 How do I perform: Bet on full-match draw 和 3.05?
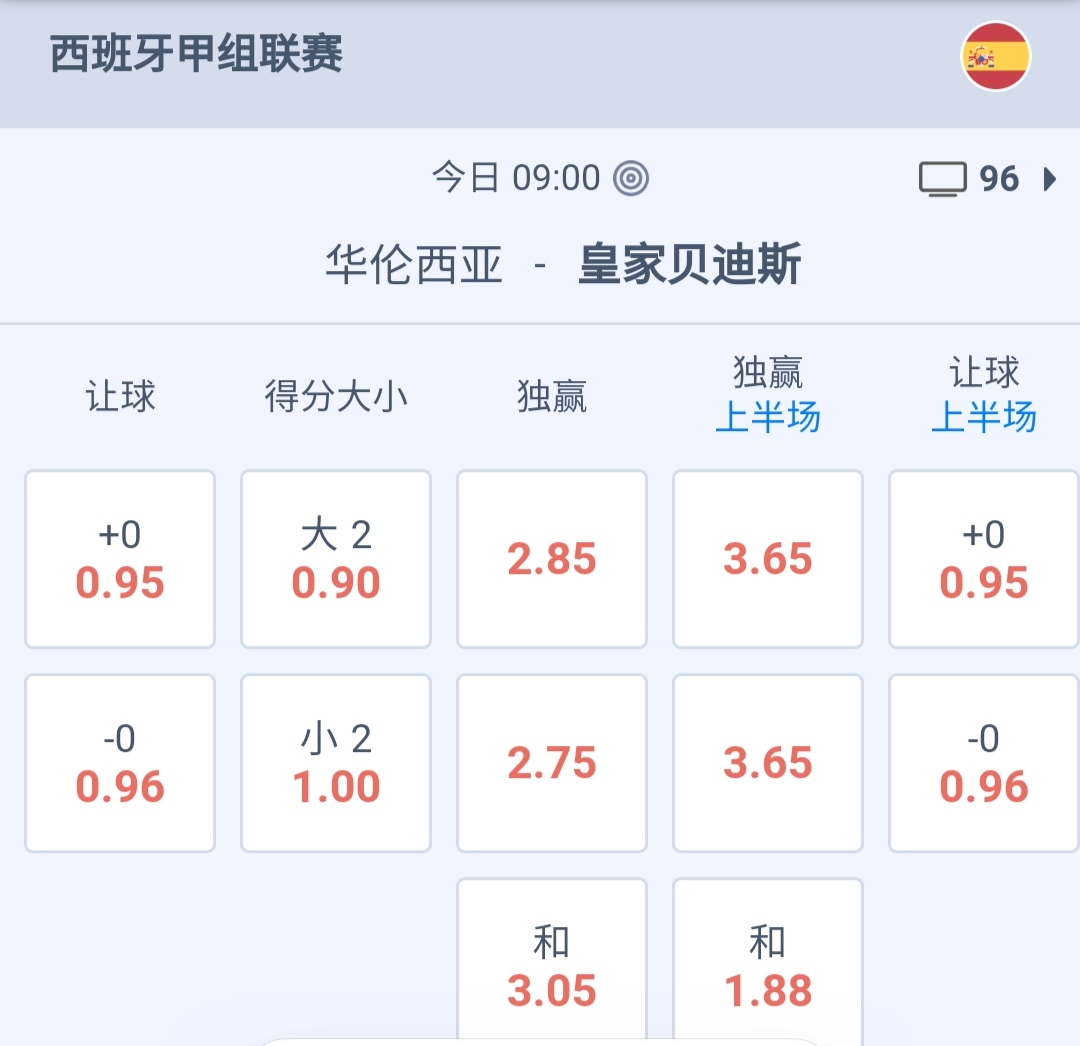coord(552,965)
